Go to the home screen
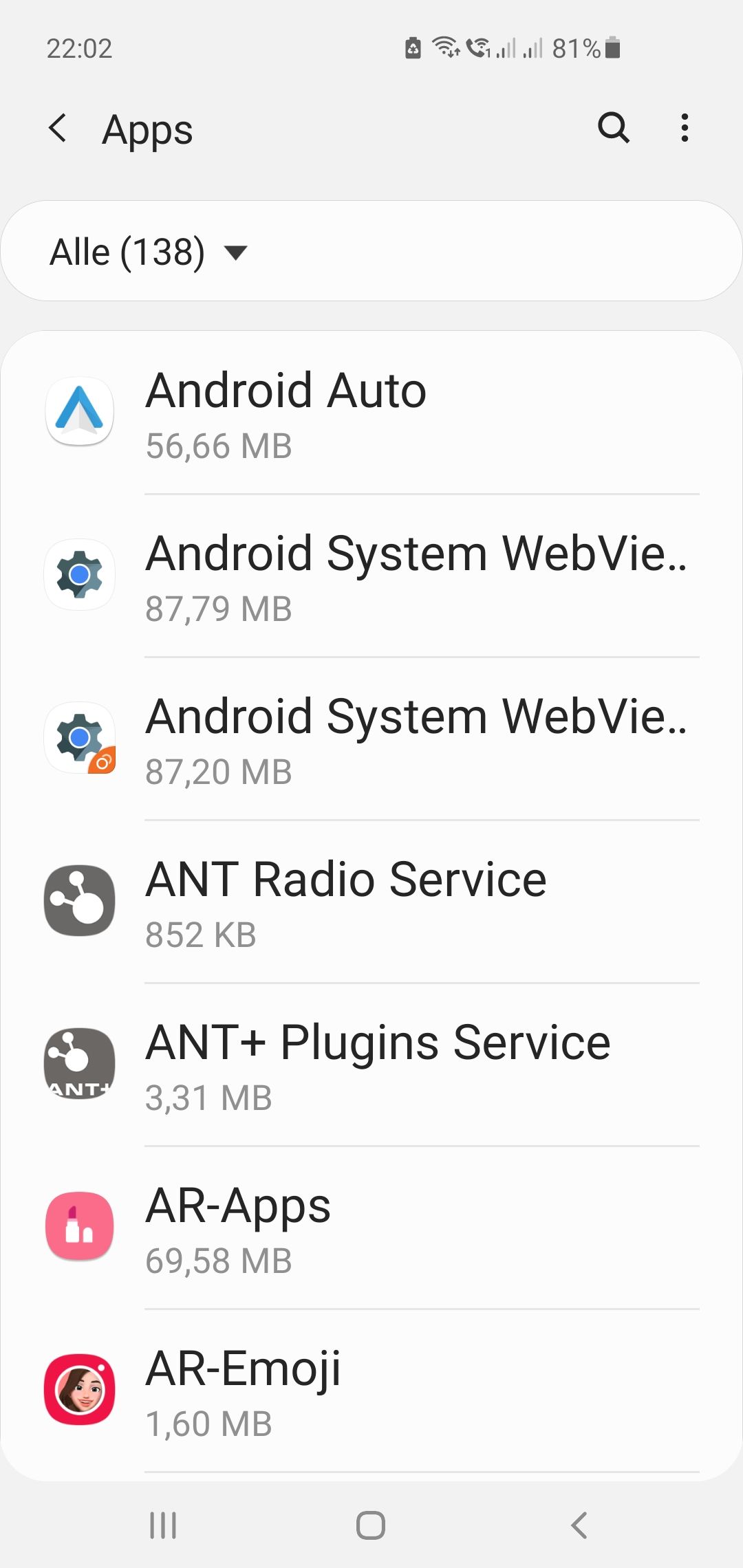 click(371, 1525)
